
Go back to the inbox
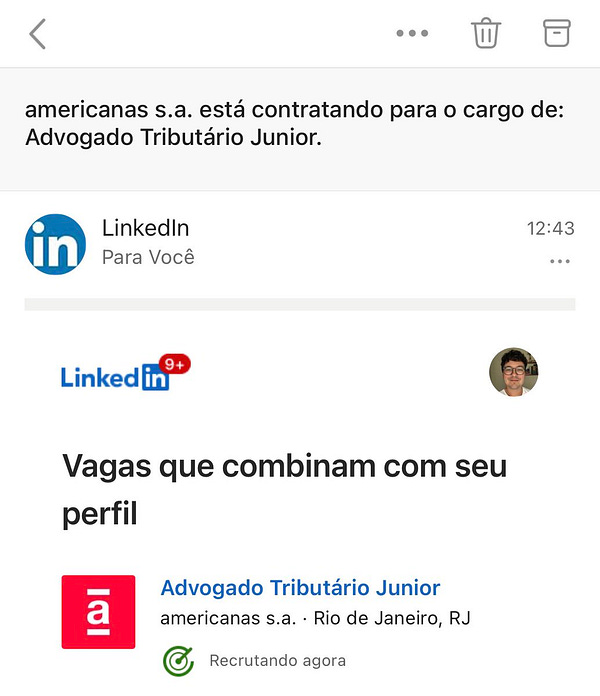click(38, 34)
